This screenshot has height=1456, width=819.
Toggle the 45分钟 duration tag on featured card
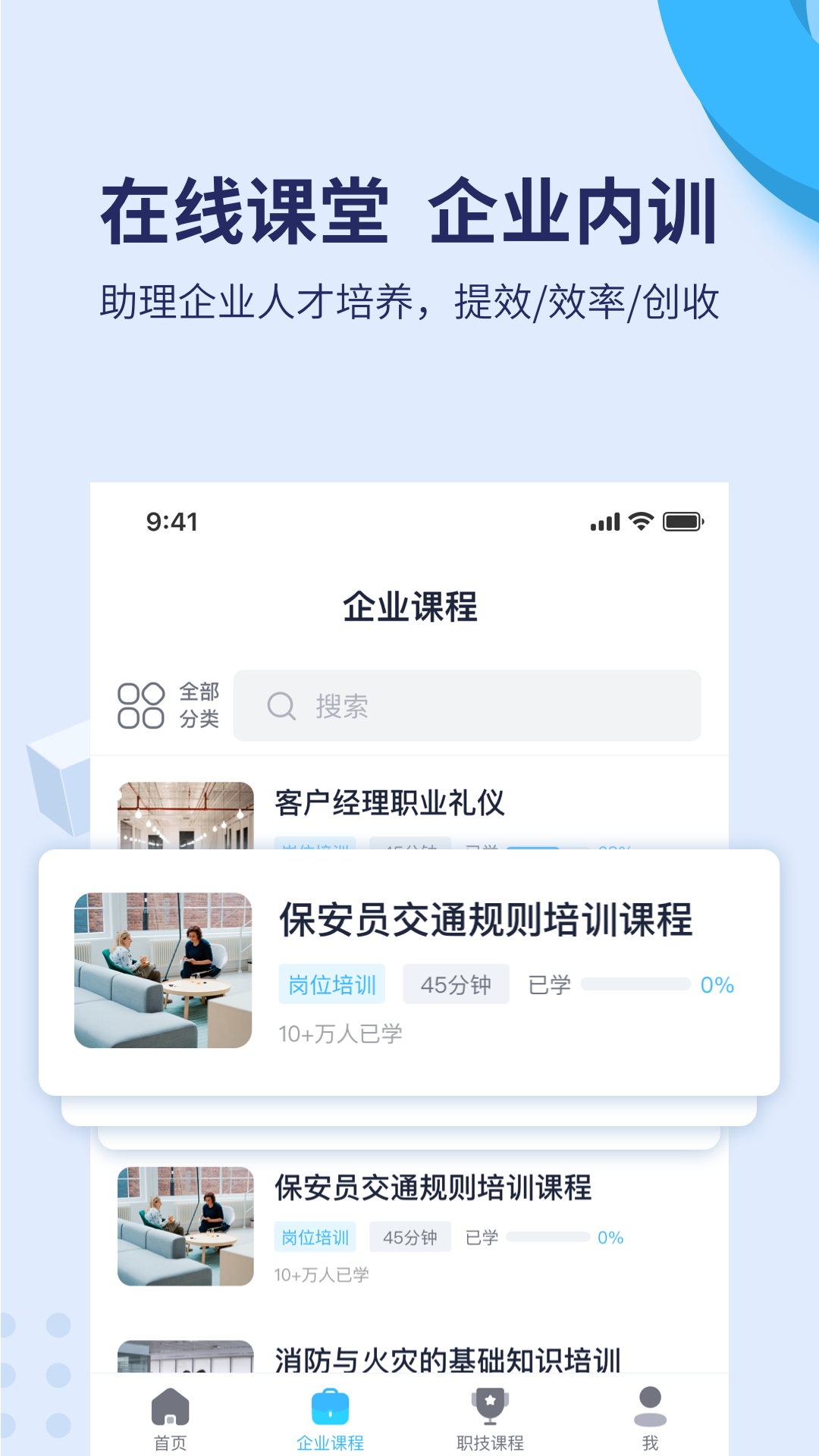(x=456, y=984)
